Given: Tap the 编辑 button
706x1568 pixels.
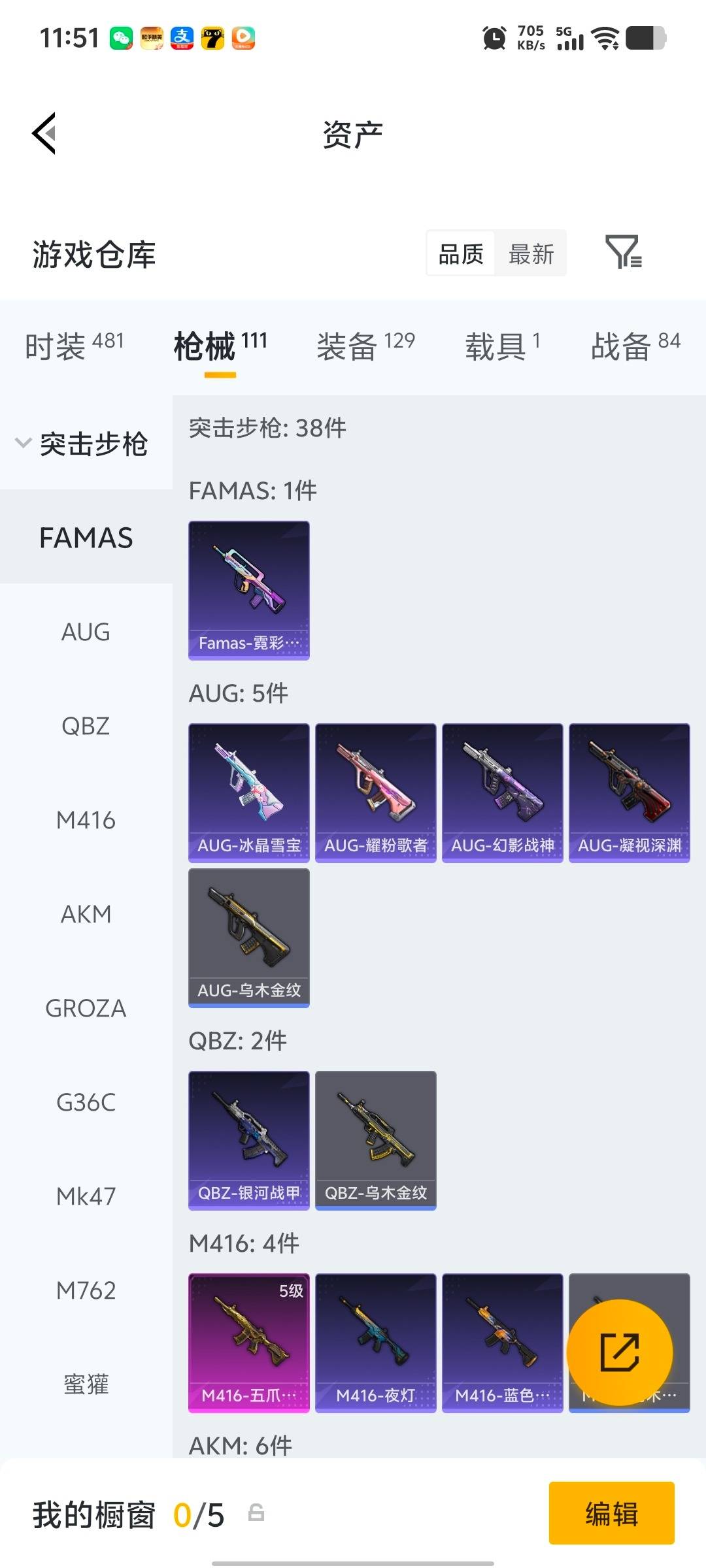Looking at the screenshot, I should coord(612,1514).
